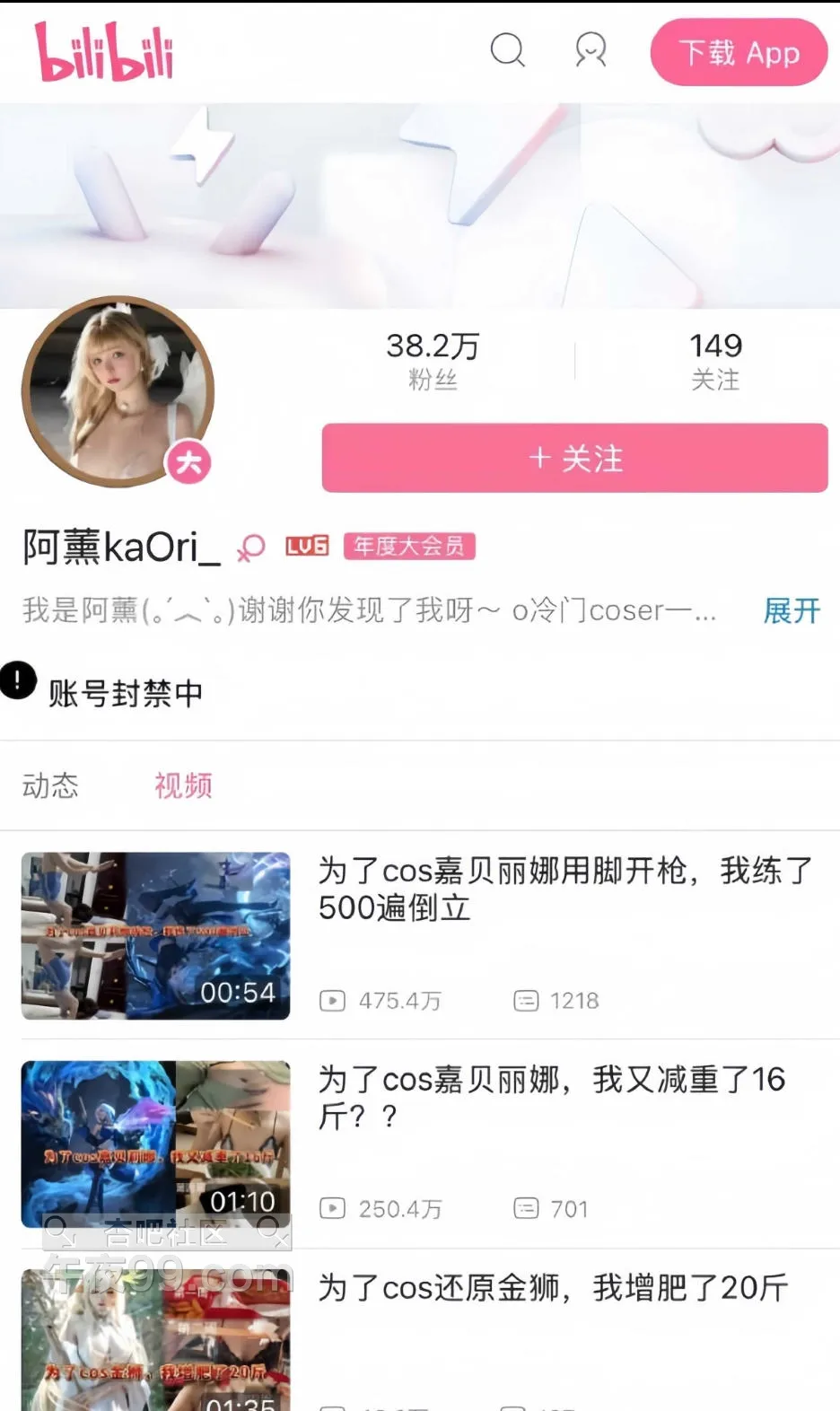View the 149 关注 following list

[715, 360]
